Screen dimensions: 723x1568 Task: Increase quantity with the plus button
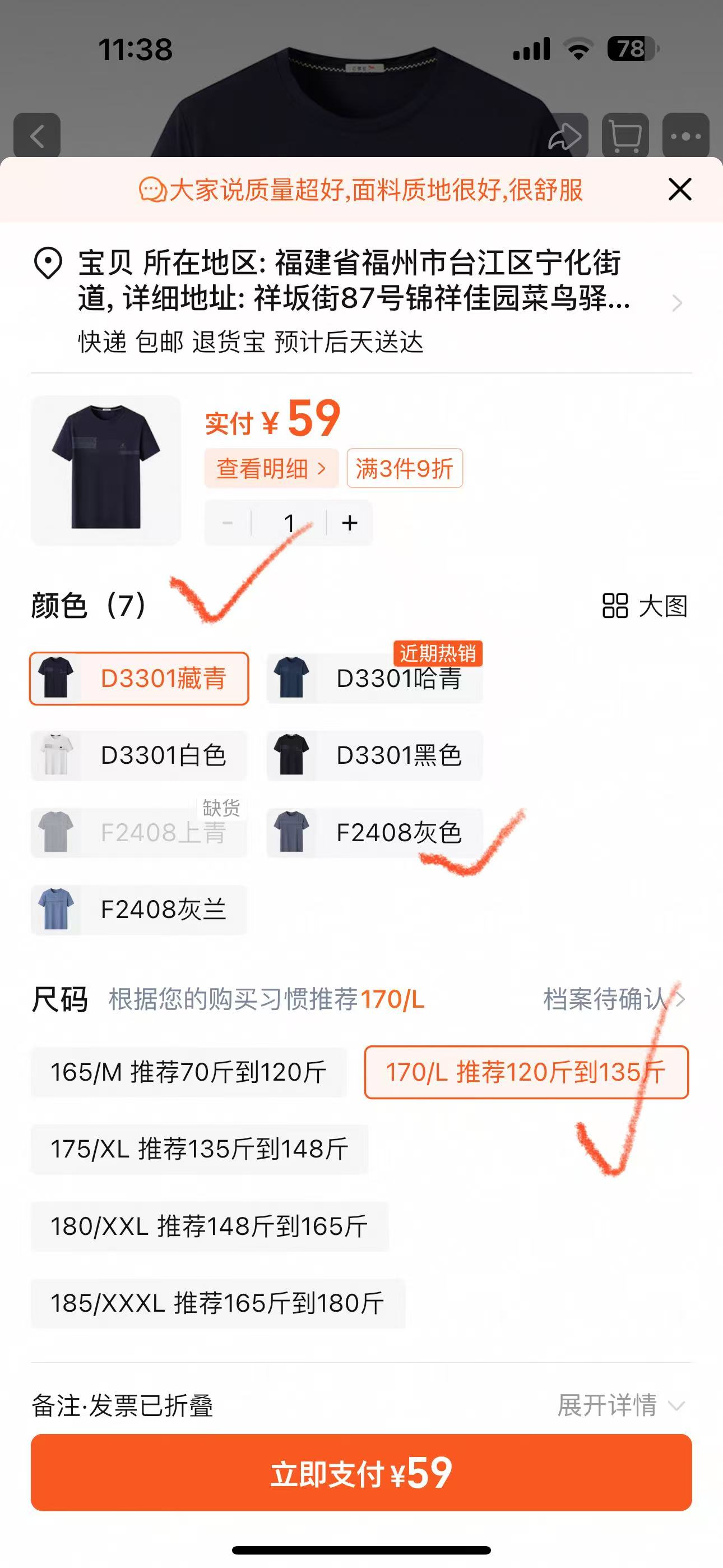[349, 523]
